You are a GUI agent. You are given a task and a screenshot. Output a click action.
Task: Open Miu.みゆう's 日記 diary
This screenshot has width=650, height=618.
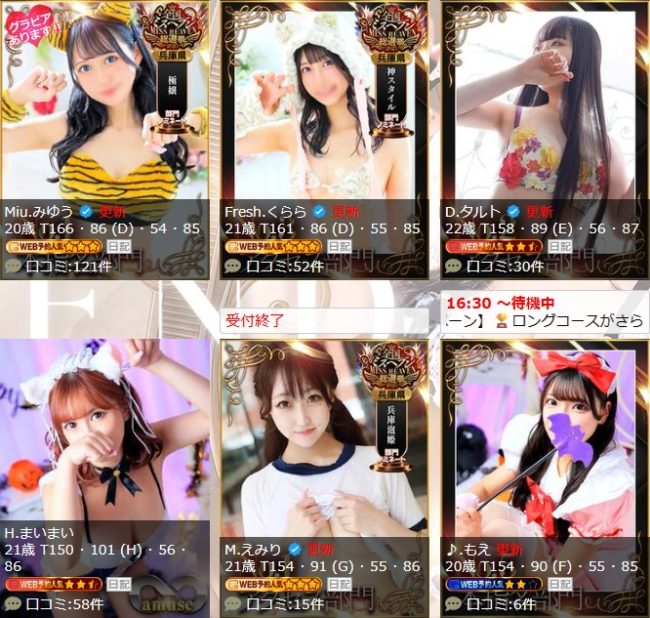point(118,246)
